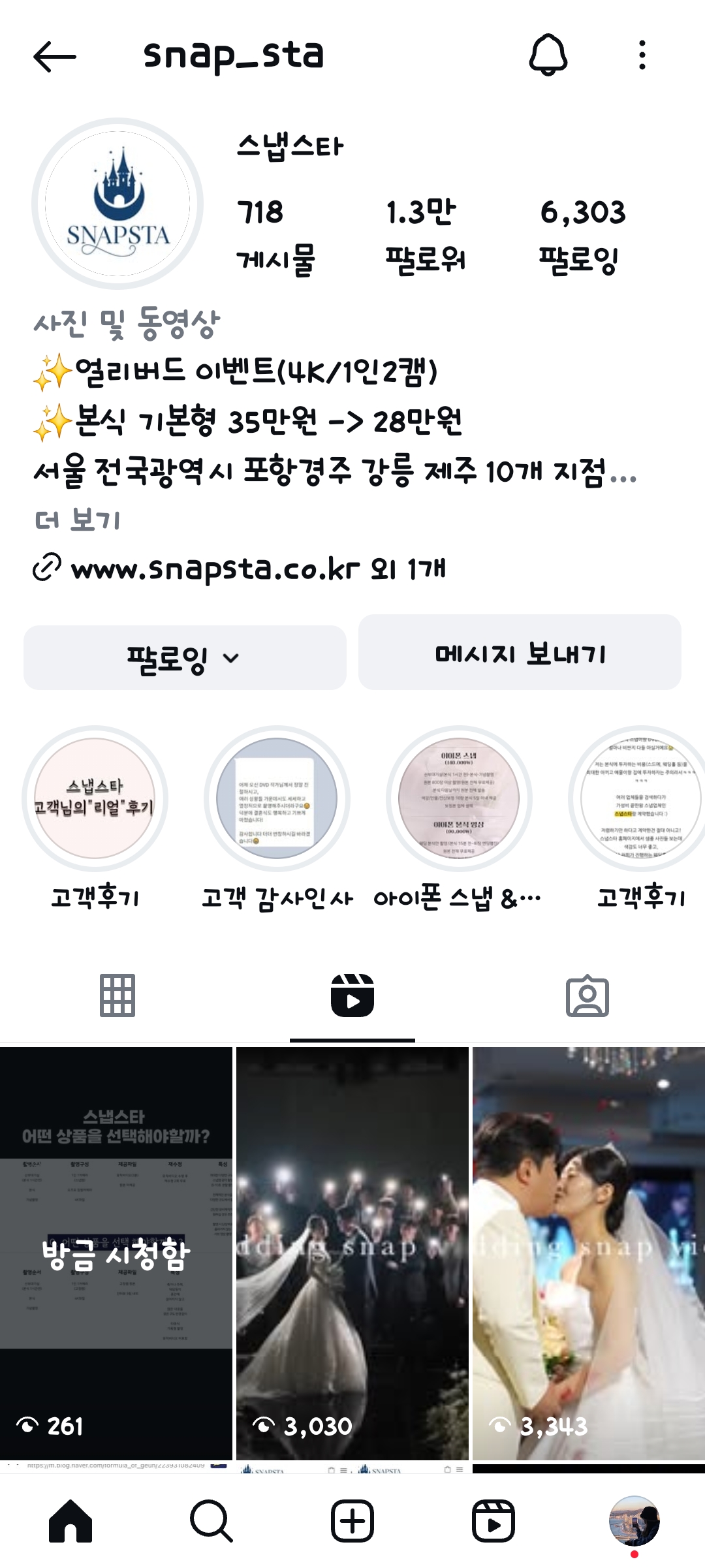Open the search tab in bottom bar
Viewport: 705px width, 1568px height.
click(211, 1521)
